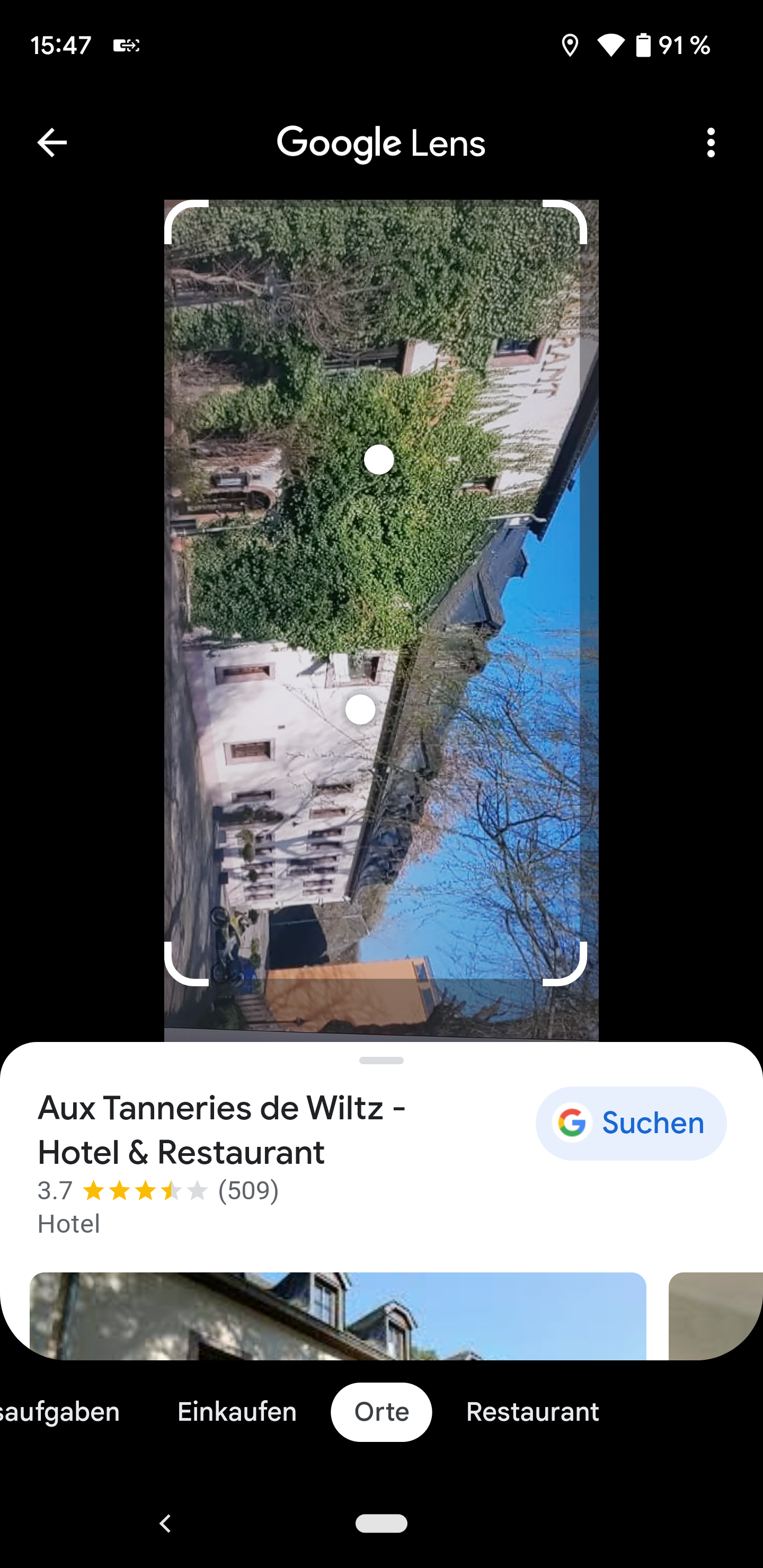Open the overflow menu
The height and width of the screenshot is (1568, 763).
point(711,143)
